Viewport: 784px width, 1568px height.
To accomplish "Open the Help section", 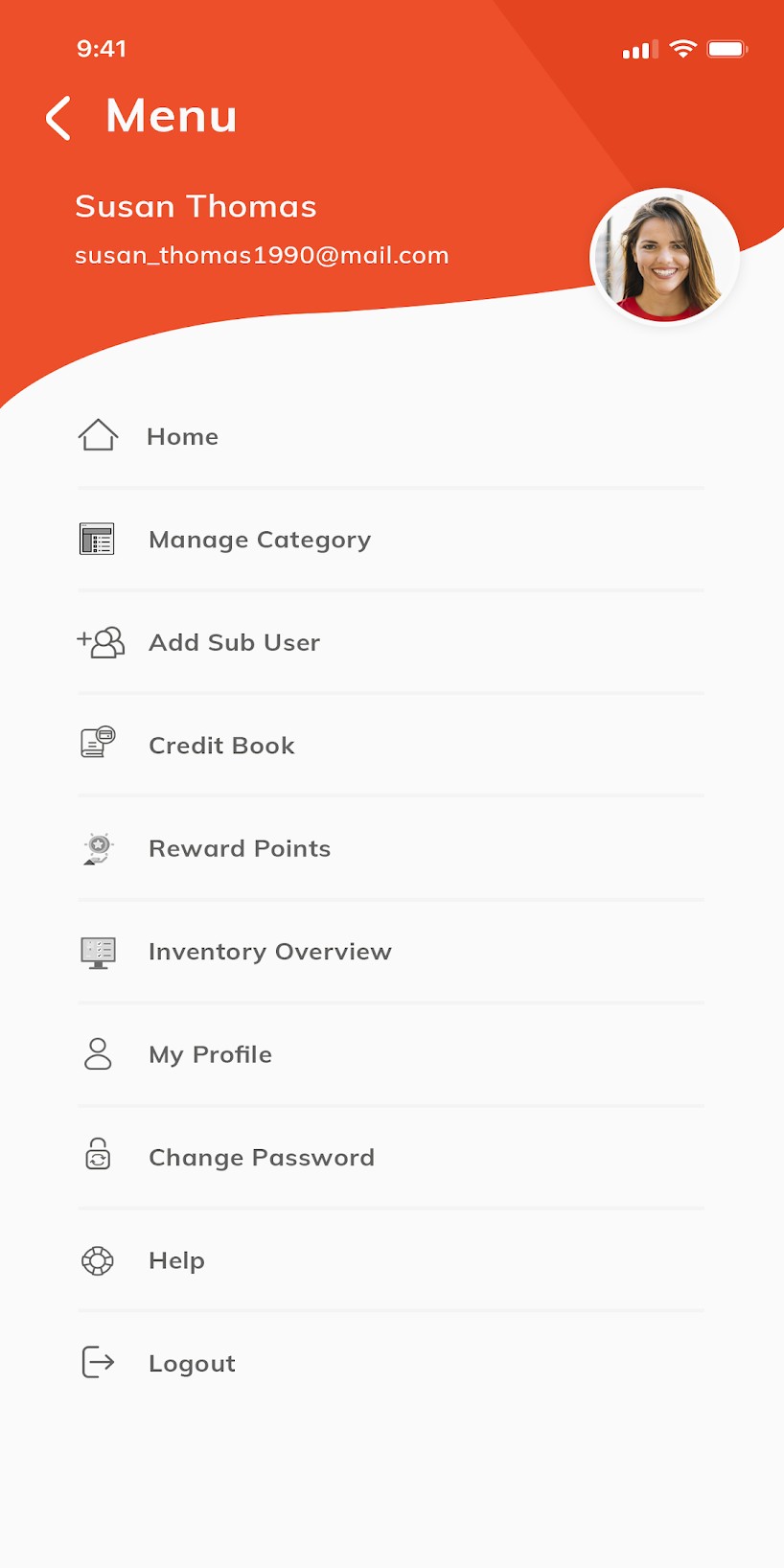I will coord(176,1260).
